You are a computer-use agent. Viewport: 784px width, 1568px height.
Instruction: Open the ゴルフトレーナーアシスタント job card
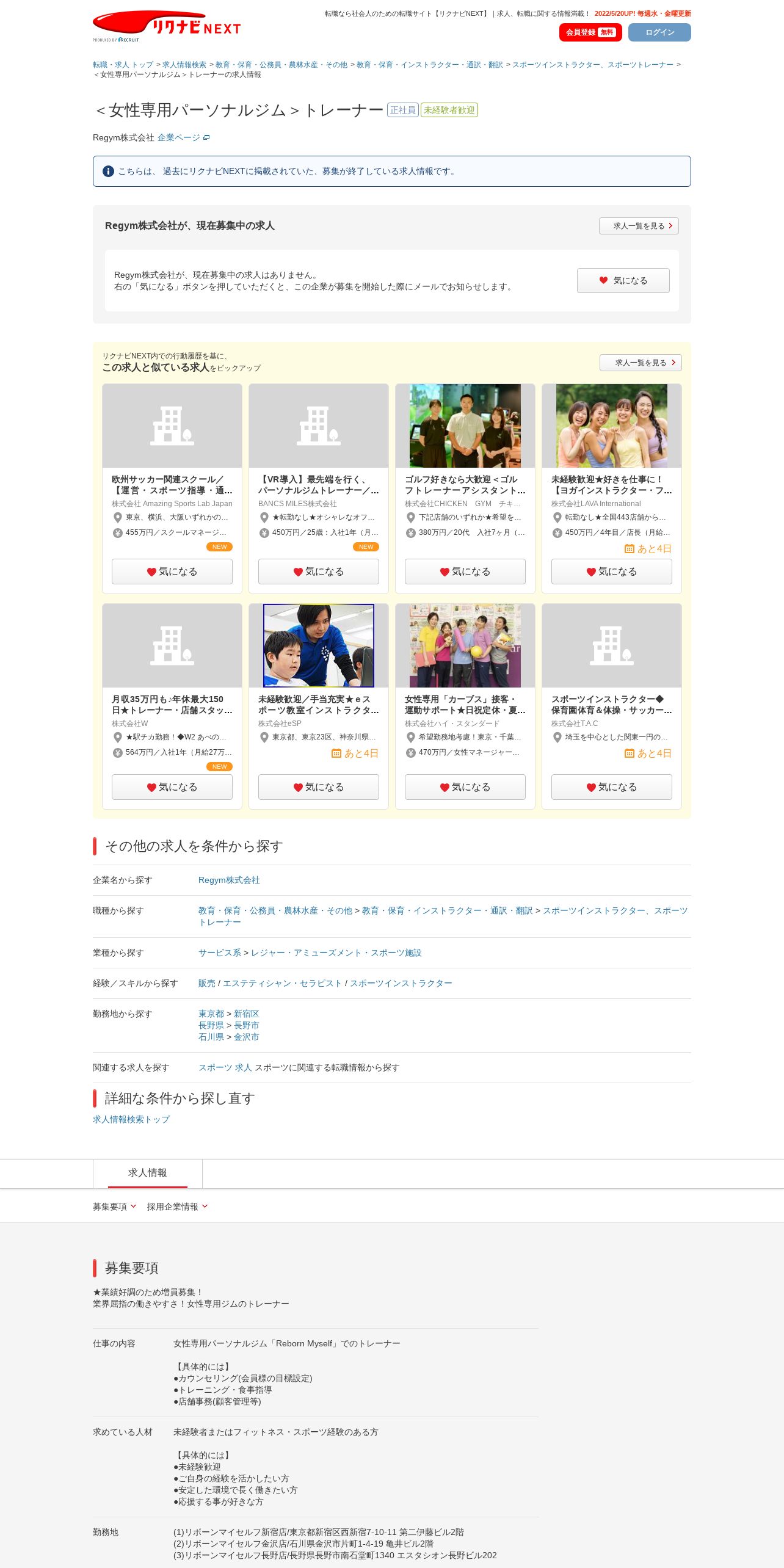(x=465, y=484)
